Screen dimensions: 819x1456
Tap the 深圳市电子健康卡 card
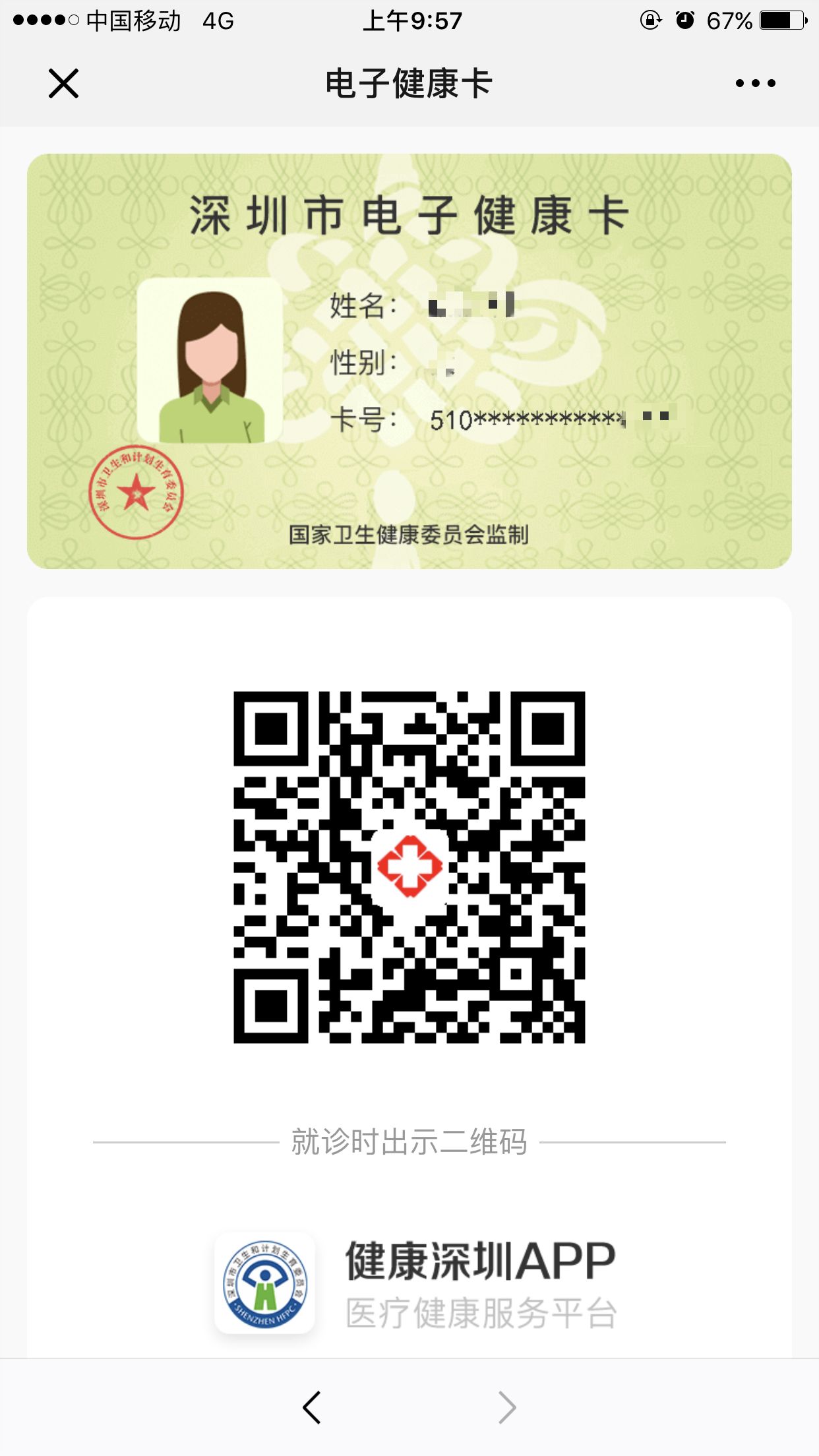pos(409,361)
